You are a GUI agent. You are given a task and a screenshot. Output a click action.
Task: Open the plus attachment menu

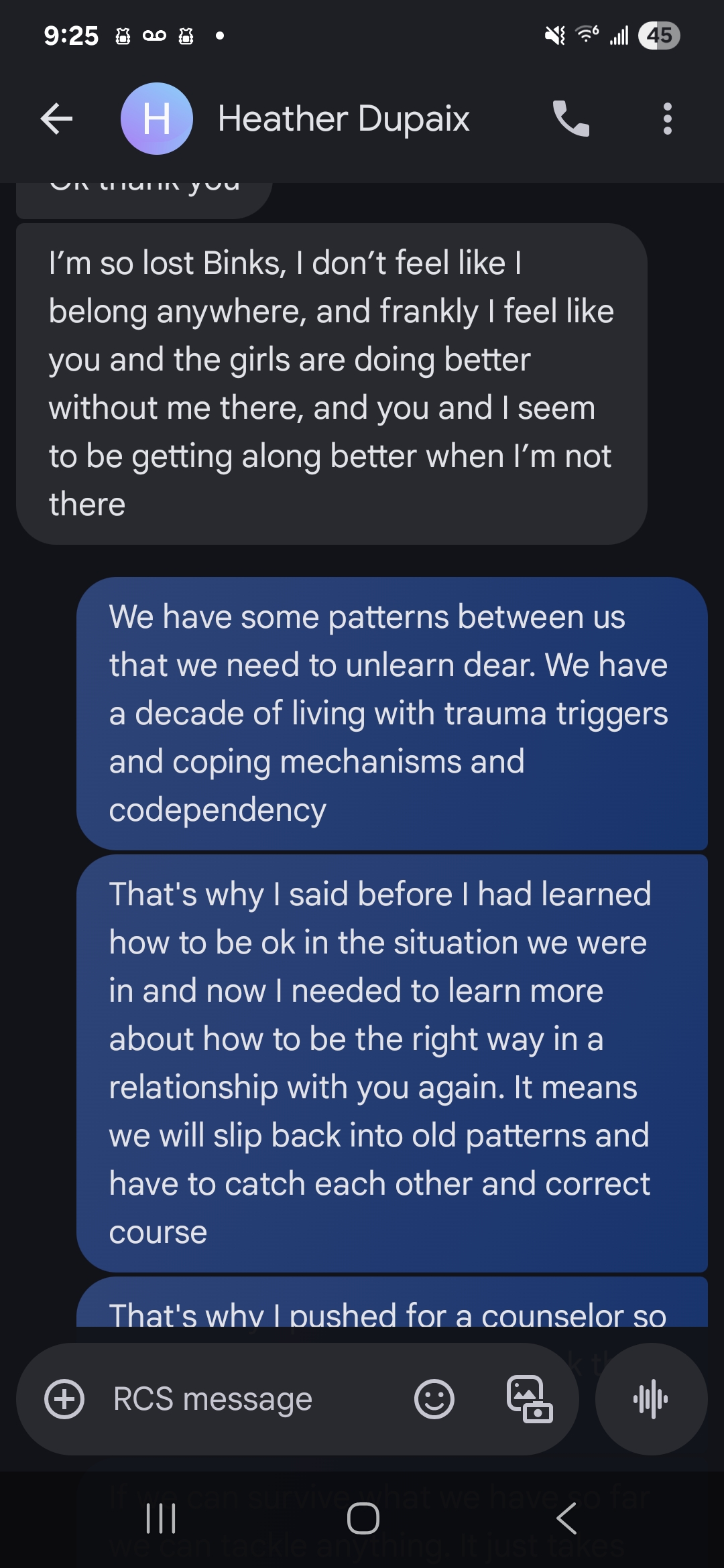click(64, 1399)
